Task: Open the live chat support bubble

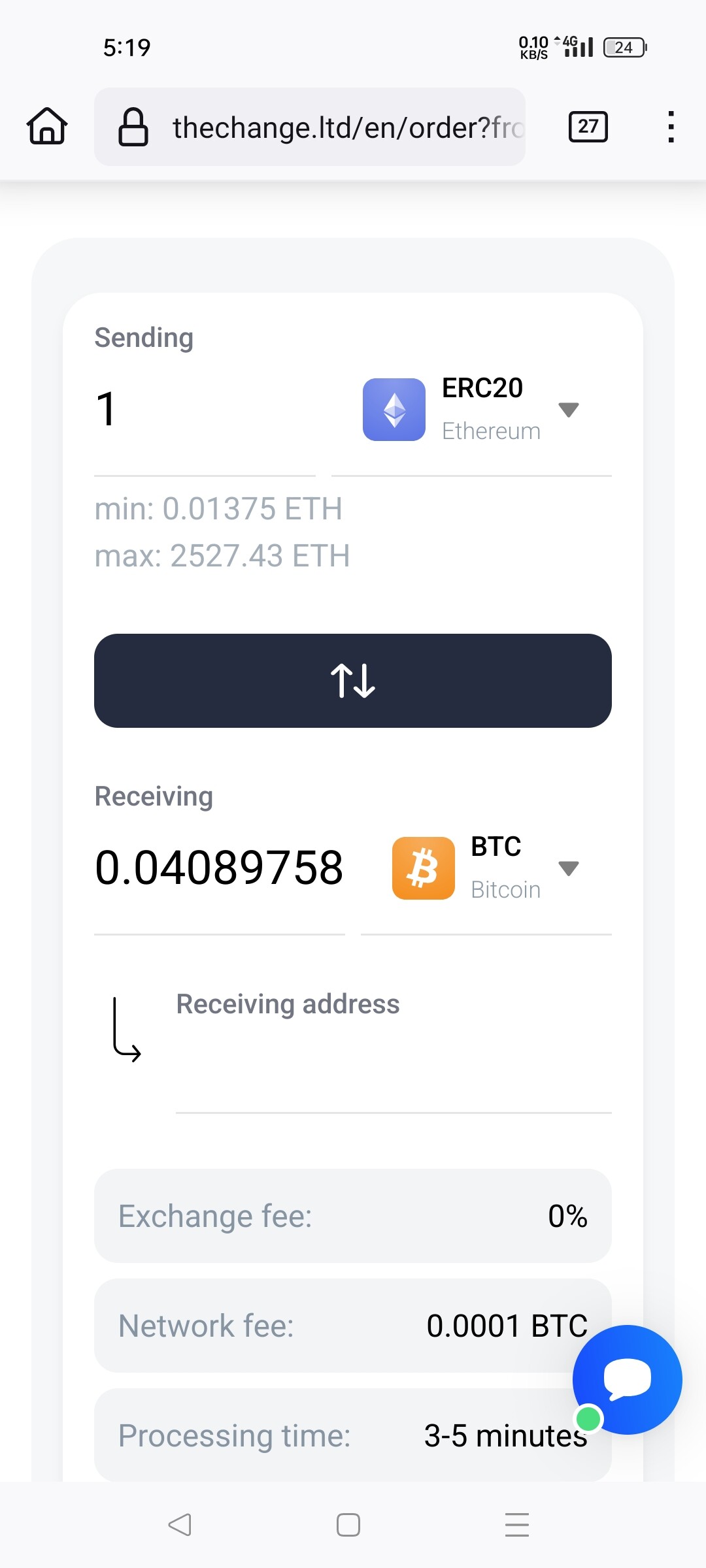Action: (x=628, y=1379)
